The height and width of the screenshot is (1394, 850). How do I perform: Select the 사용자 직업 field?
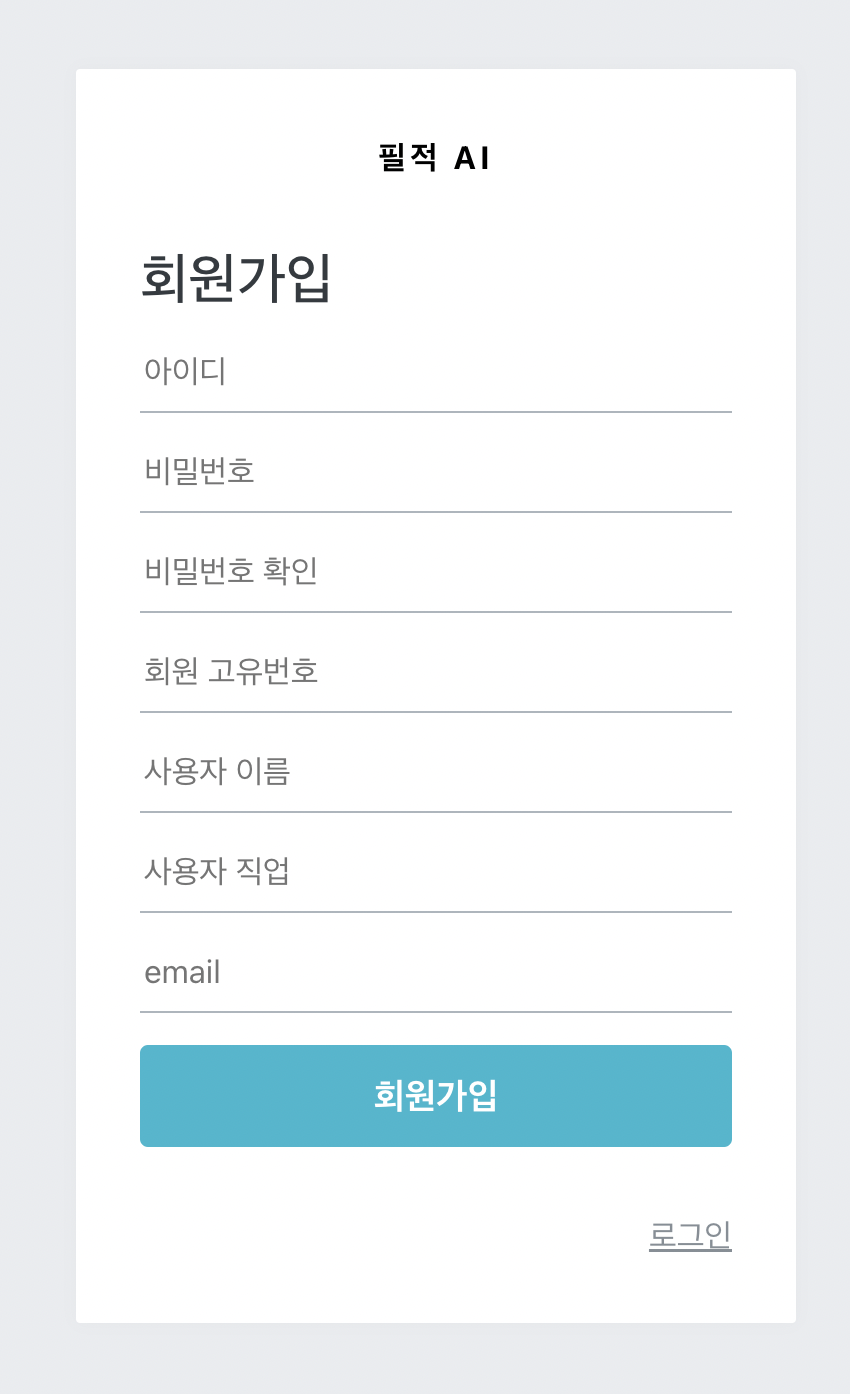[435, 872]
